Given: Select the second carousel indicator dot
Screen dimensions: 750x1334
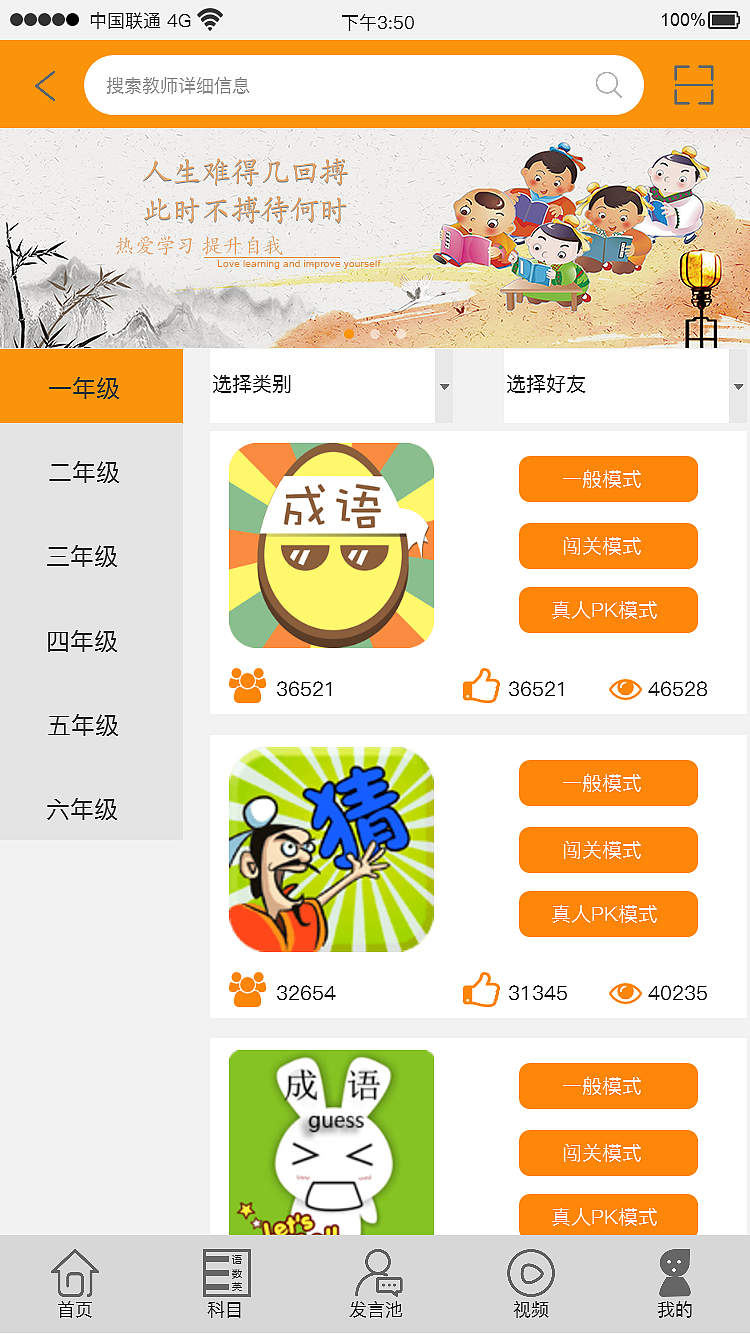Looking at the screenshot, I should tap(375, 335).
